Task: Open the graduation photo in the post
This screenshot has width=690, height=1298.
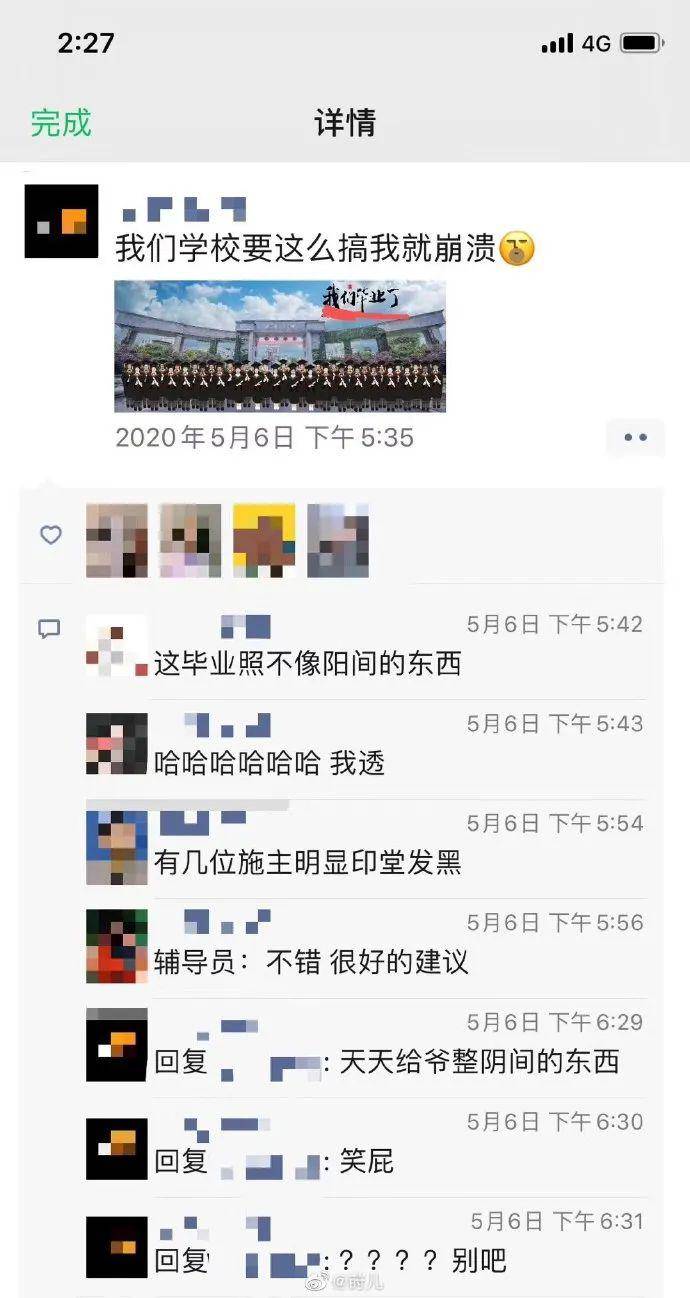Action: 280,346
